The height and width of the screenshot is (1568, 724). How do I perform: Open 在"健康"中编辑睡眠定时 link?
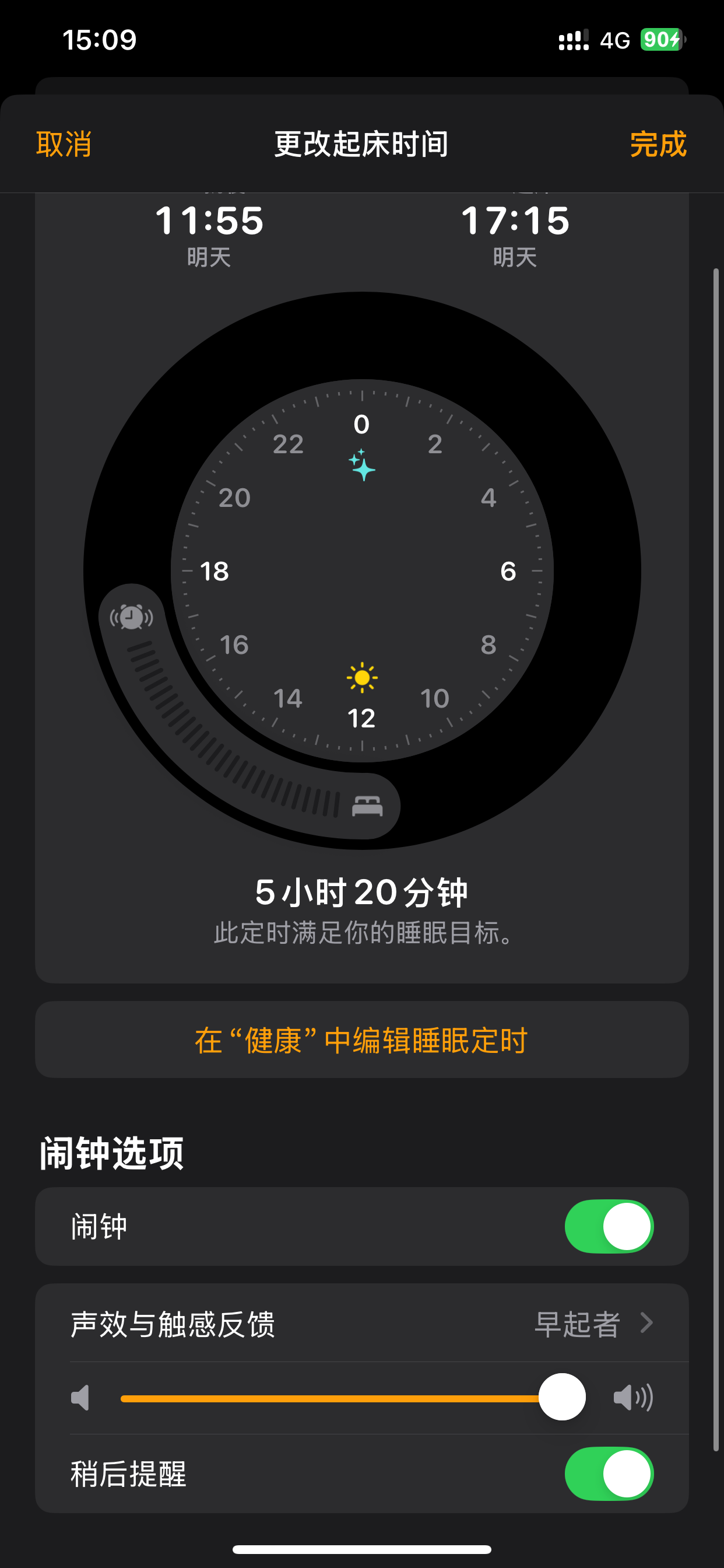pyautogui.click(x=361, y=1039)
